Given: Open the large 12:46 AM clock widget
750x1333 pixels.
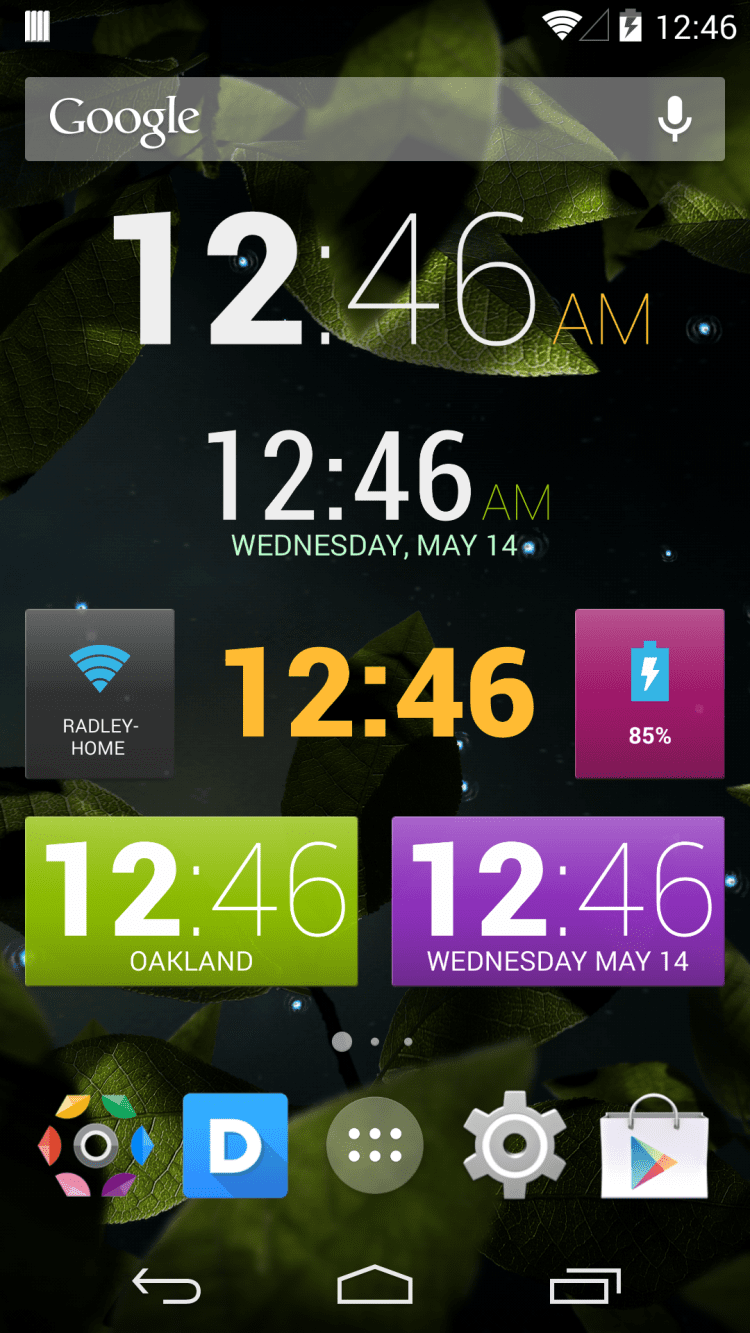Looking at the screenshot, I should [x=380, y=280].
